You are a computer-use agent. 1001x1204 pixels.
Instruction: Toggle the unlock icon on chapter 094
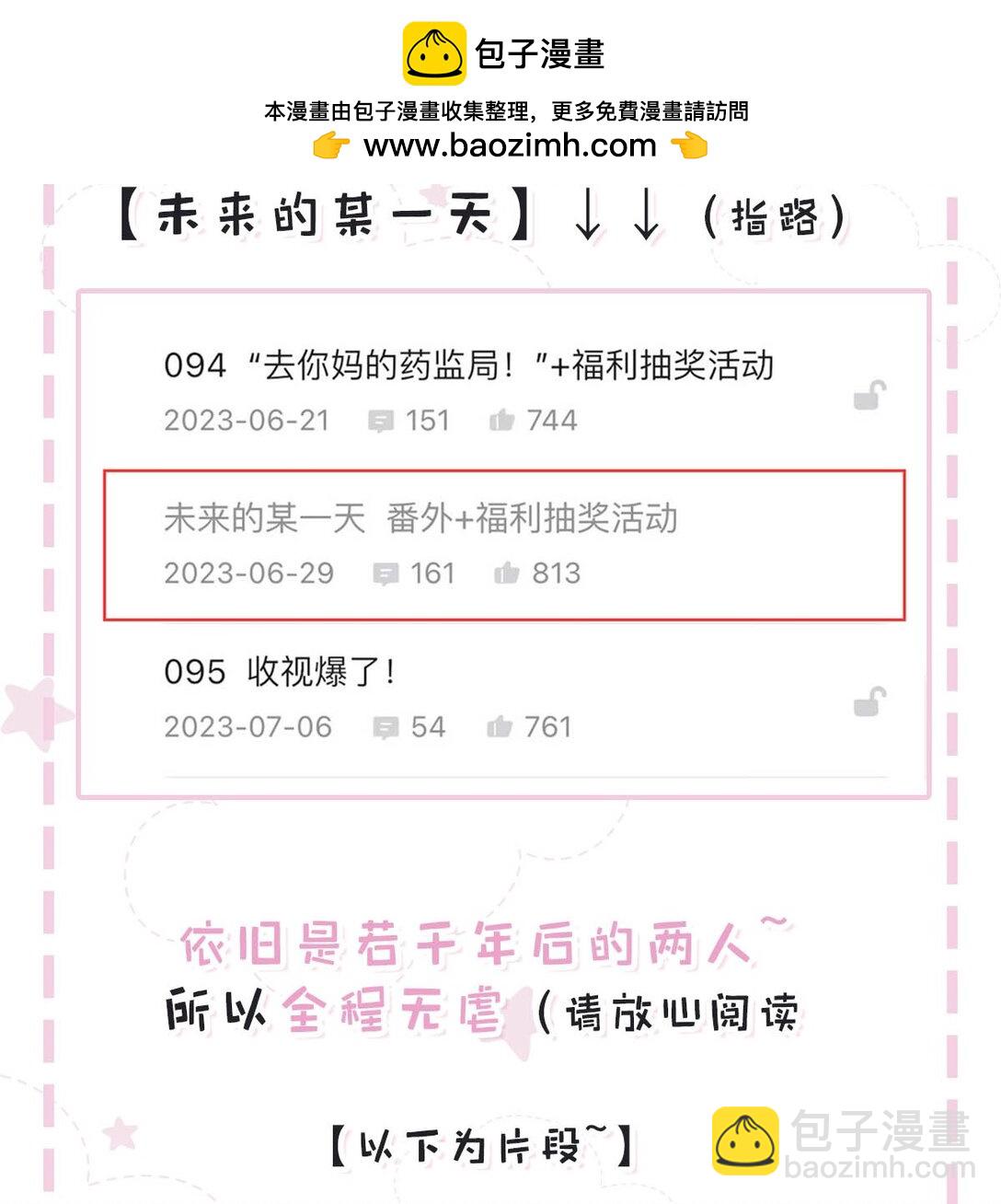[864, 398]
